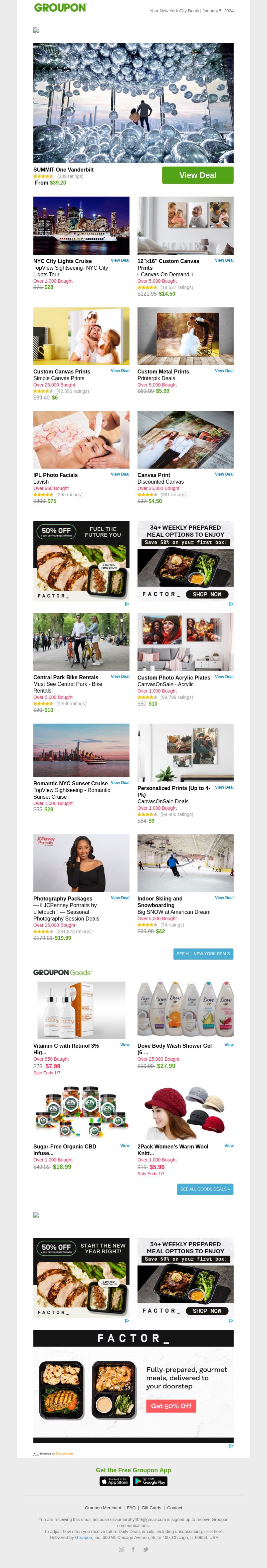Tap See All Goods Deals button
267x1568 pixels.
pos(205,1190)
